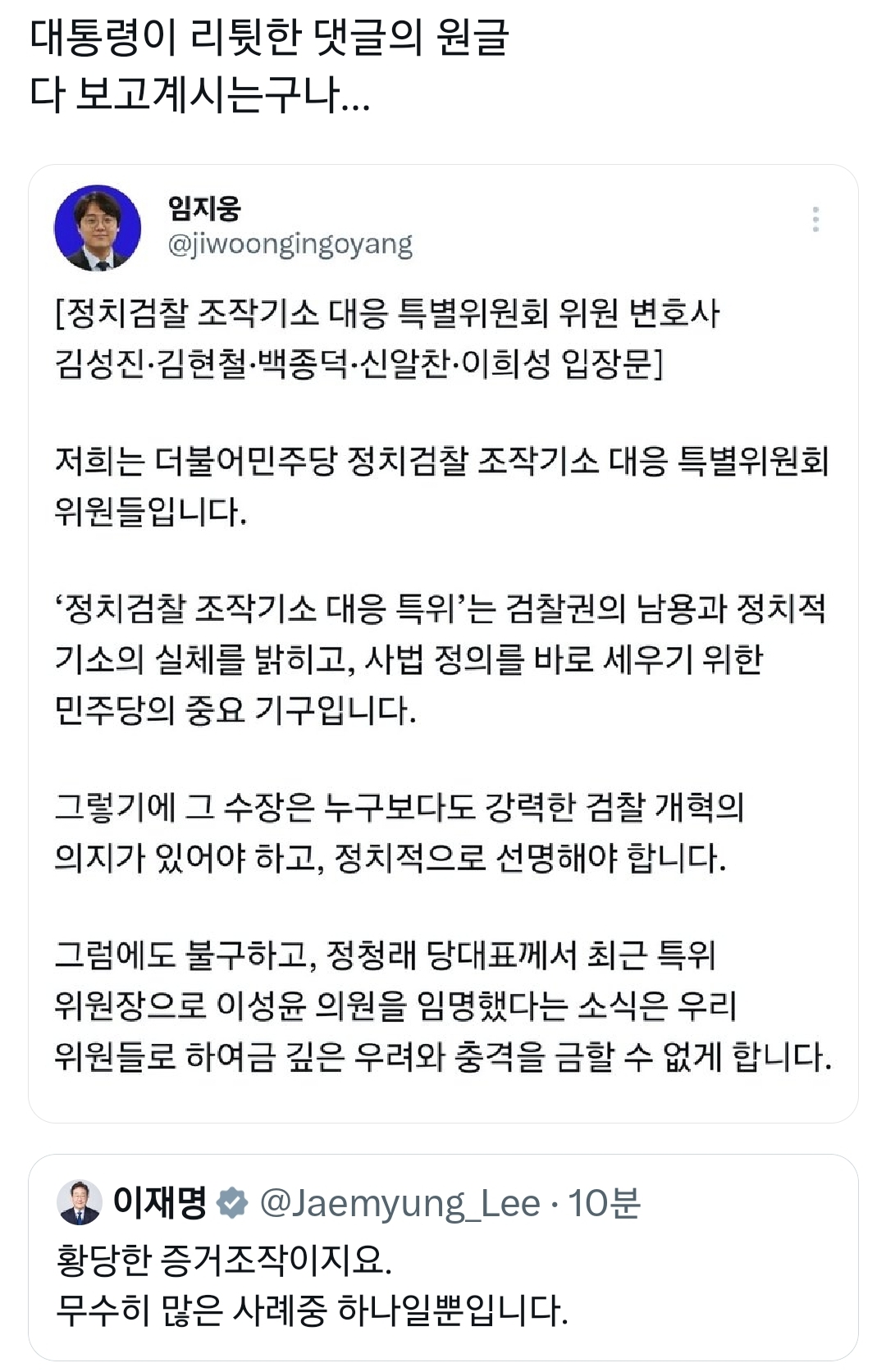The width and height of the screenshot is (886, 1372).
Task: Open the attached image of 임지웅's post
Action: pyautogui.click(x=443, y=644)
